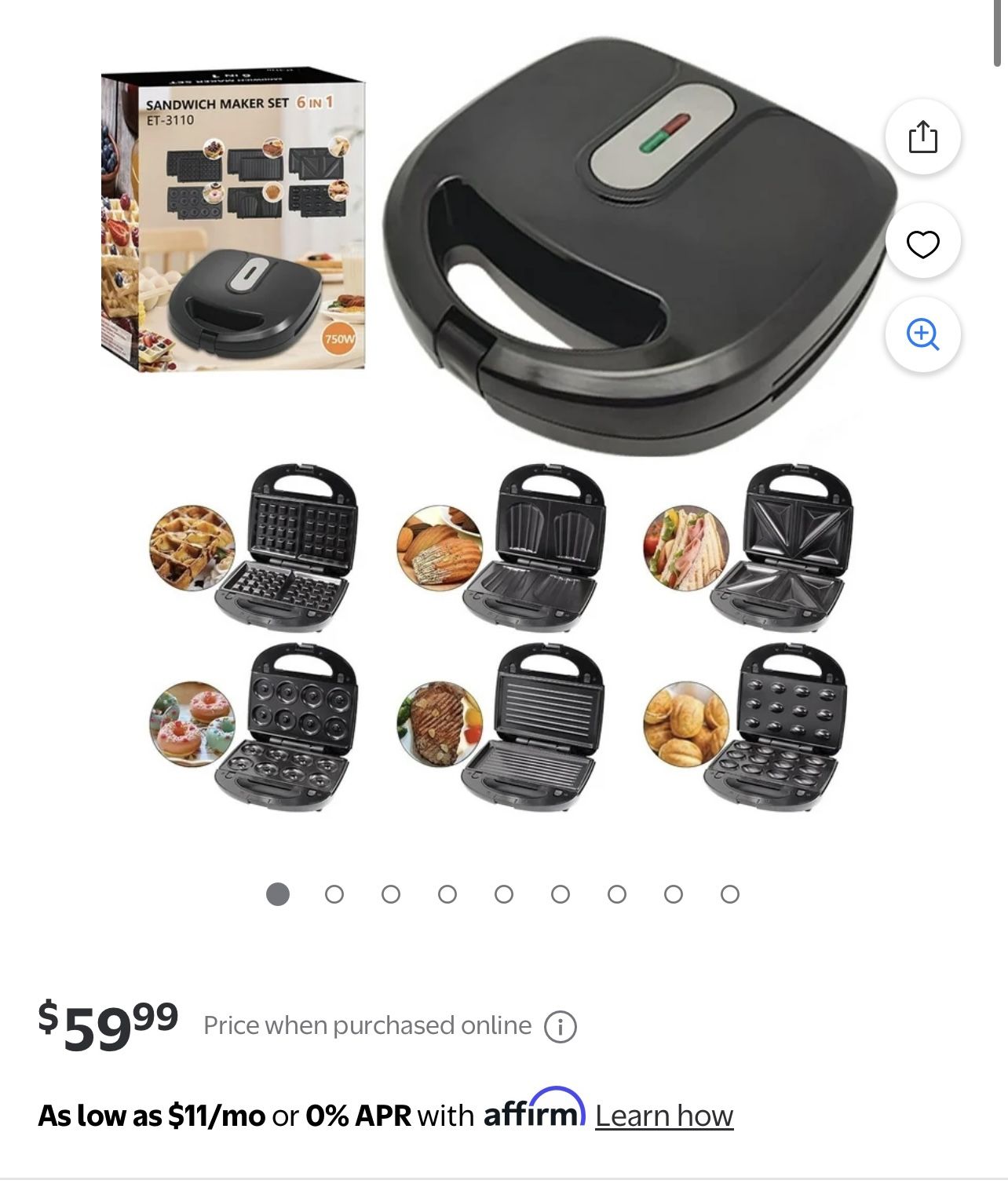Zoom in on the product image

tap(922, 334)
